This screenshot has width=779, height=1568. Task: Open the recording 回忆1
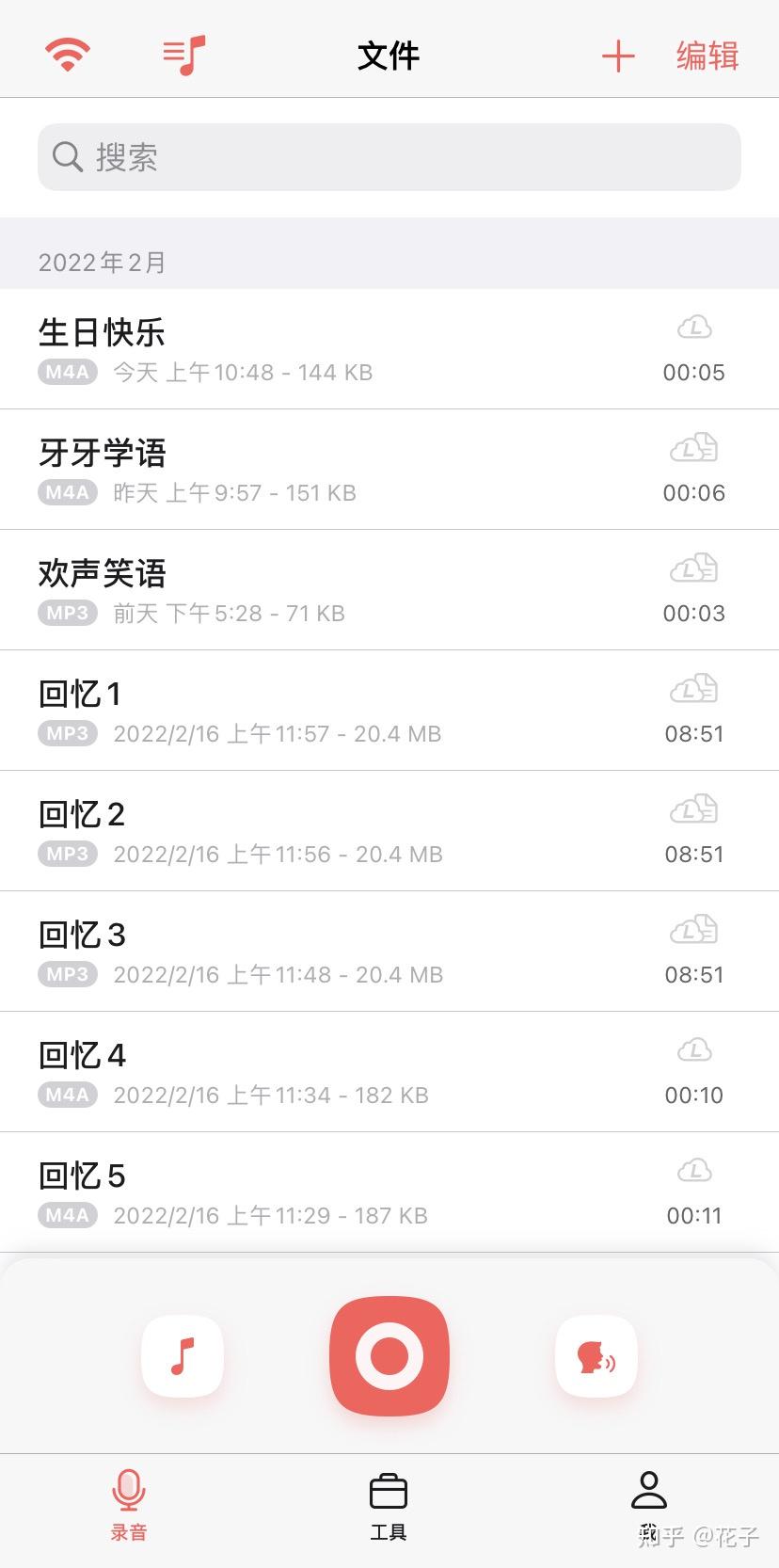pyautogui.click(x=389, y=711)
